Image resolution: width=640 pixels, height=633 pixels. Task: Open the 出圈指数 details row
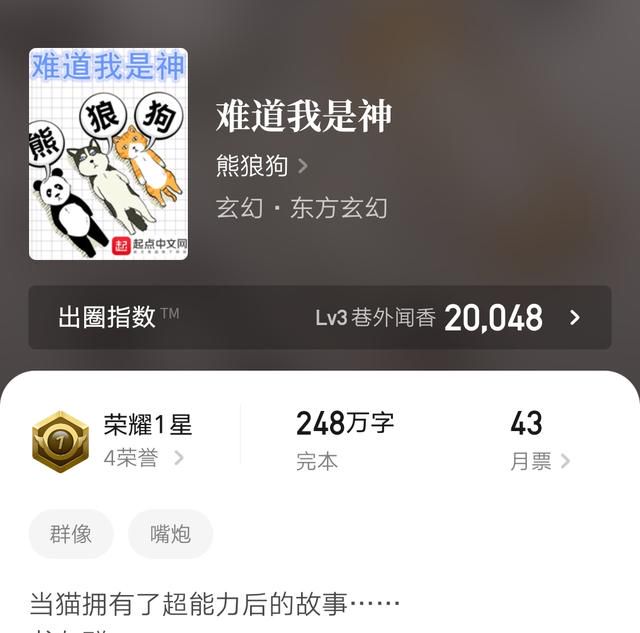[x=319, y=317]
